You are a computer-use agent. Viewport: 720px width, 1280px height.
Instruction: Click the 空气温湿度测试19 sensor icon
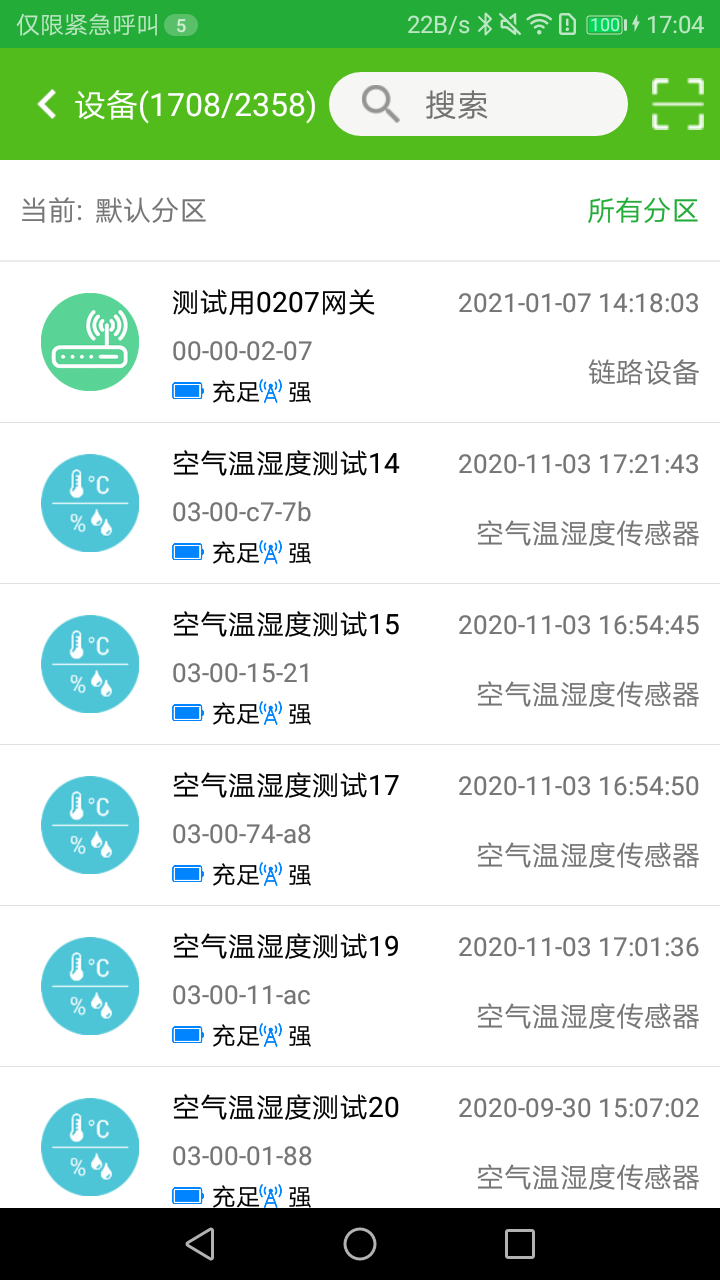89,985
